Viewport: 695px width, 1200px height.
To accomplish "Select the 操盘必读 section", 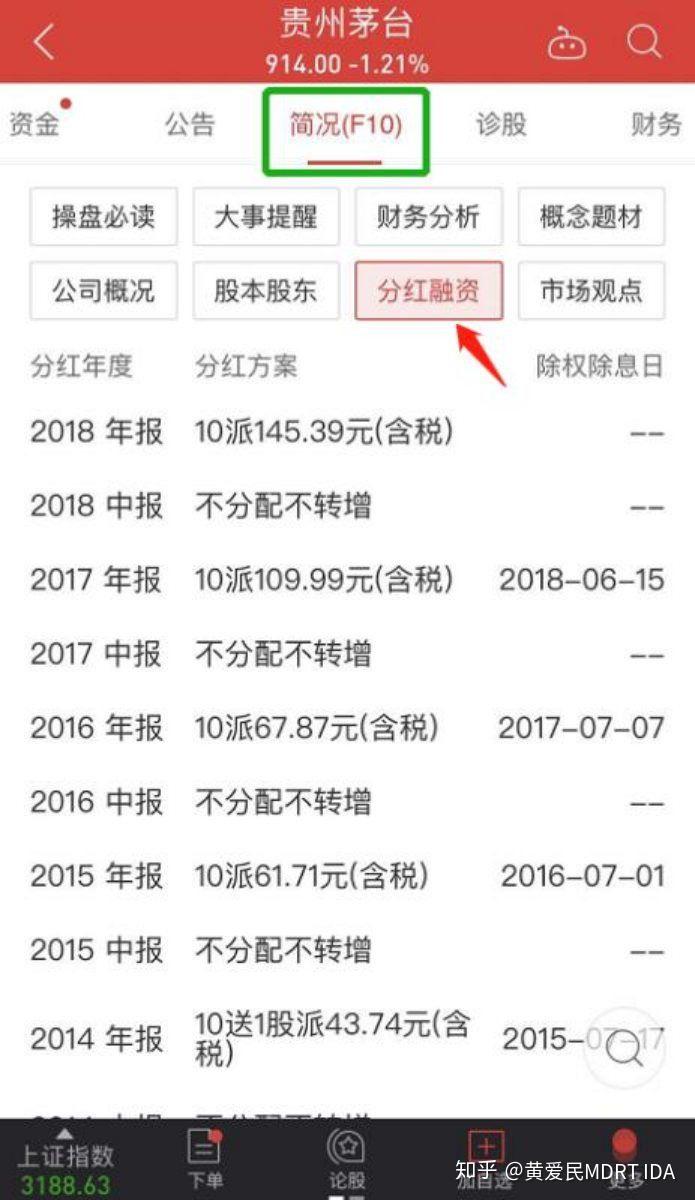I will click(x=103, y=217).
